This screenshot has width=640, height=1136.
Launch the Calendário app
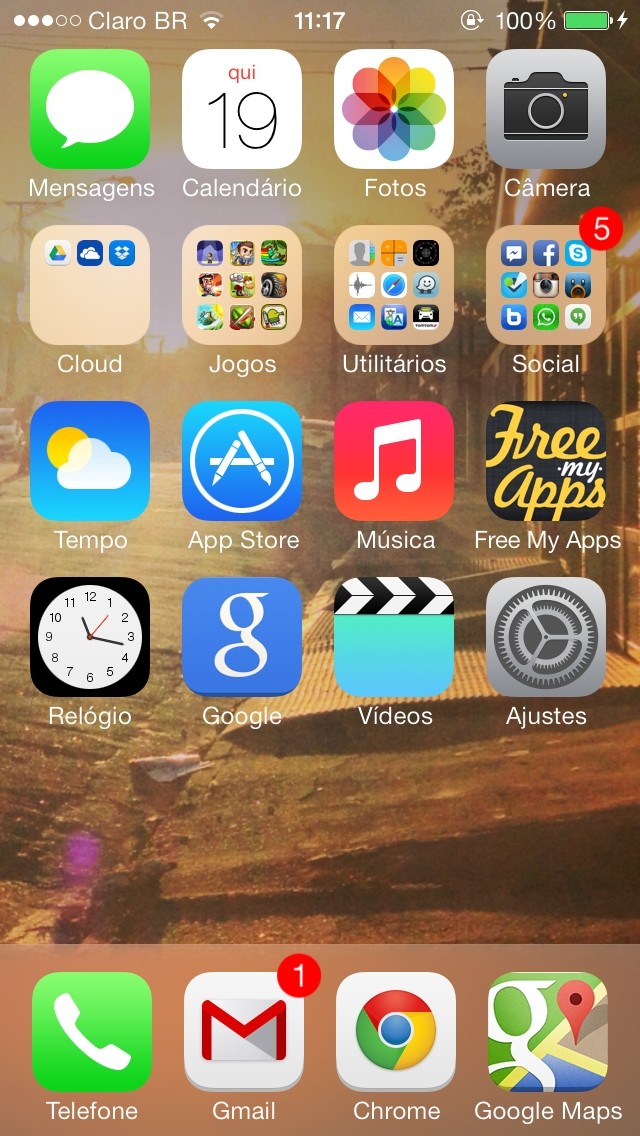point(242,109)
